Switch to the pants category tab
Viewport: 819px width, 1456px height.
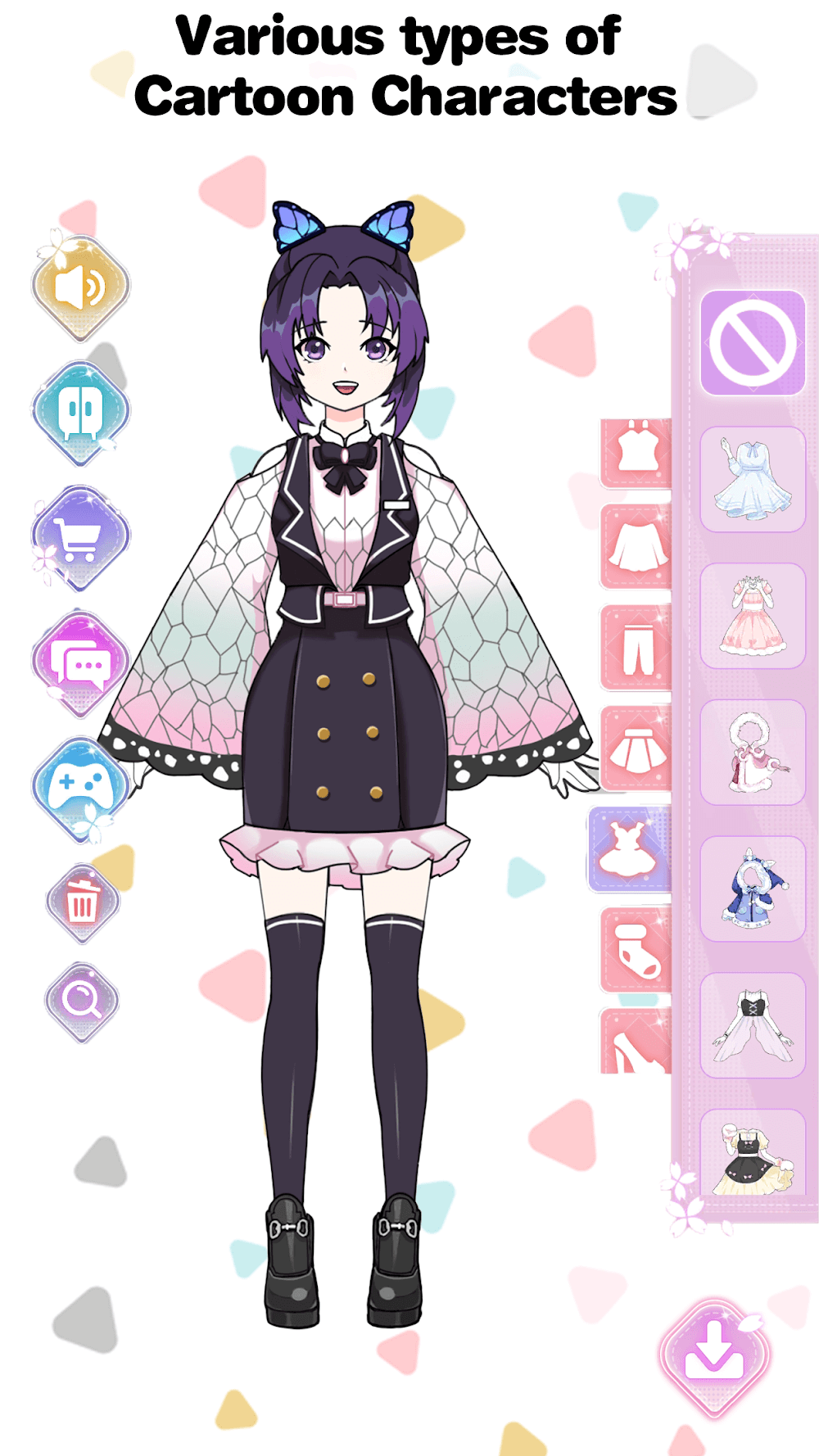[636, 647]
